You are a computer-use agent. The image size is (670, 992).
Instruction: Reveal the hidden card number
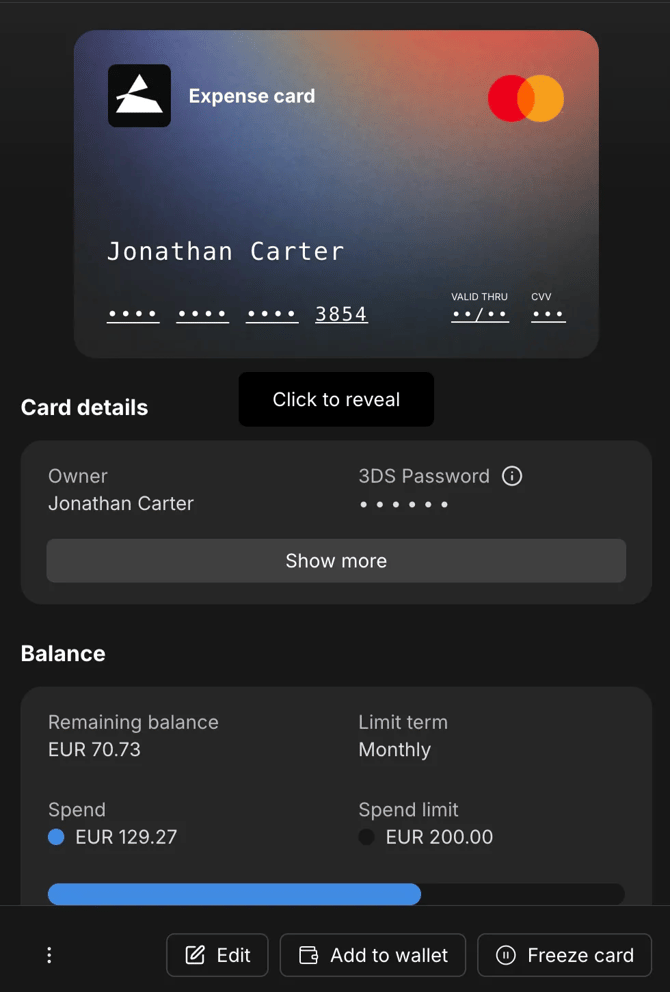pos(237,314)
